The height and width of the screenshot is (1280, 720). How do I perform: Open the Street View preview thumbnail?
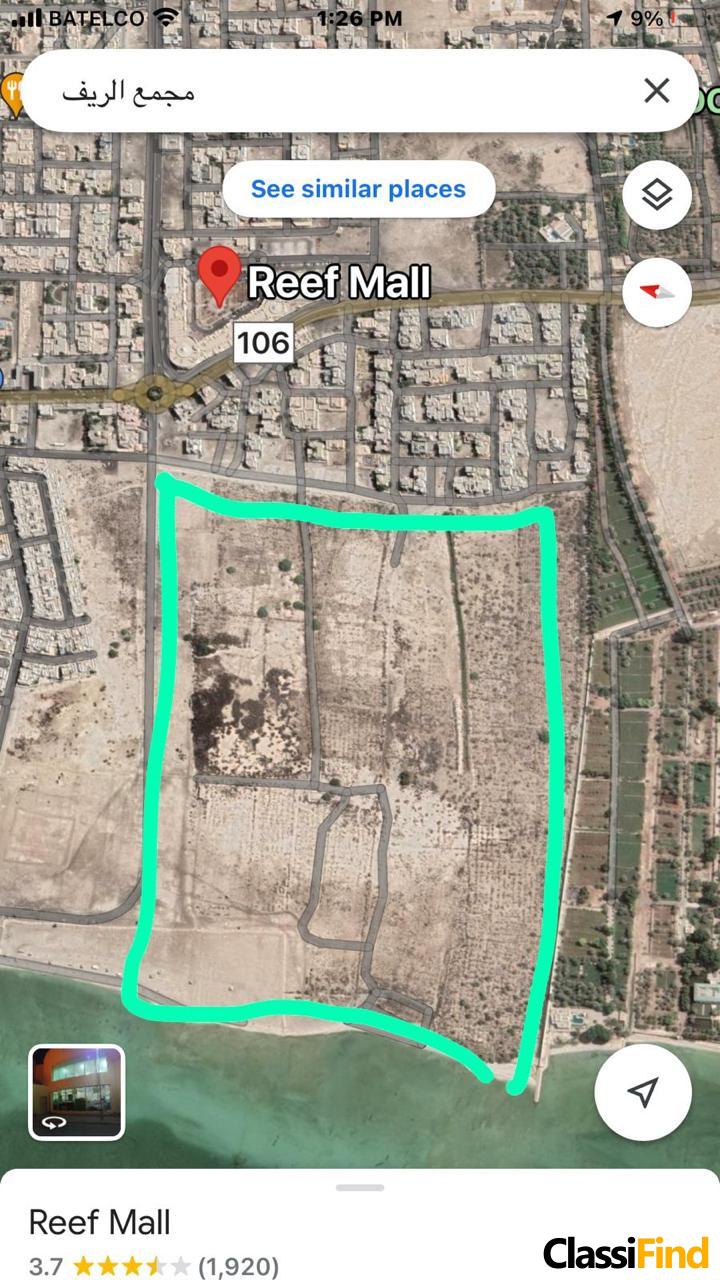point(77,1092)
